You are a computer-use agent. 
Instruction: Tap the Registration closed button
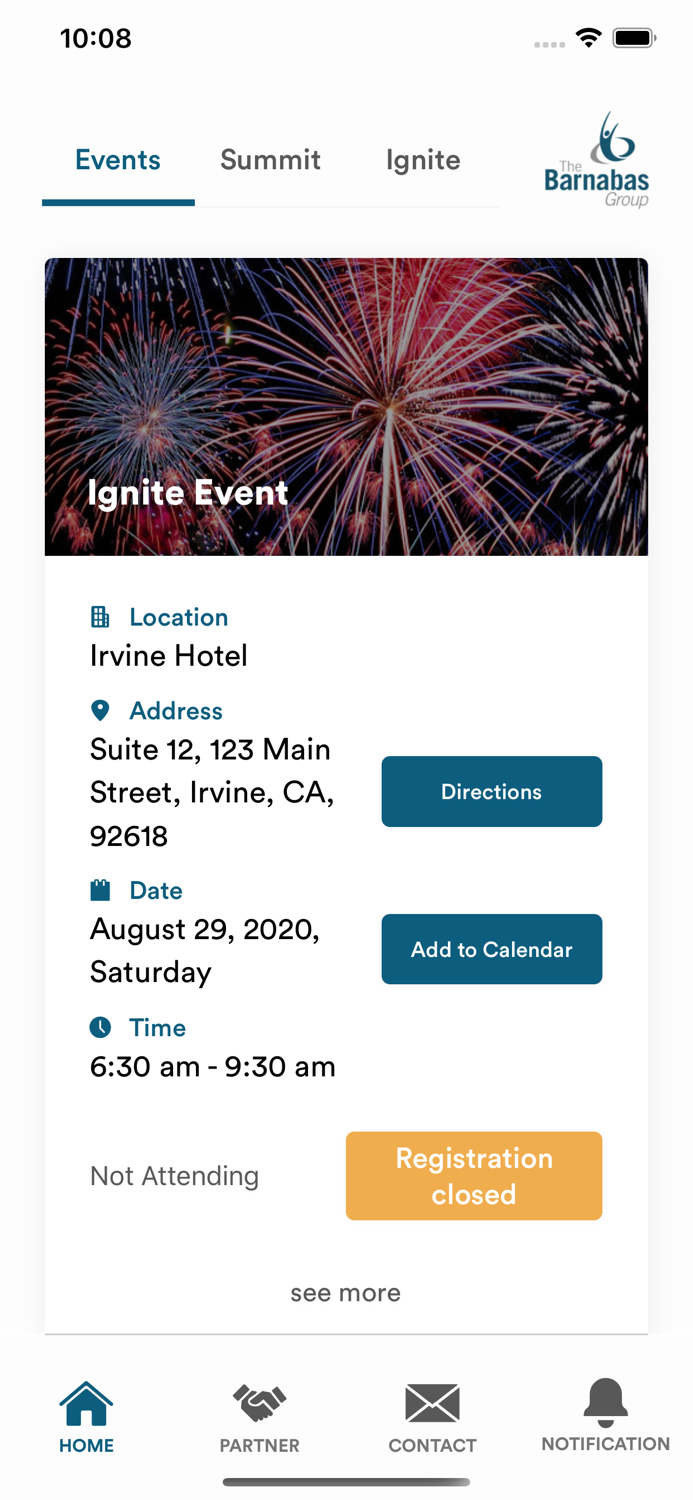click(474, 1176)
